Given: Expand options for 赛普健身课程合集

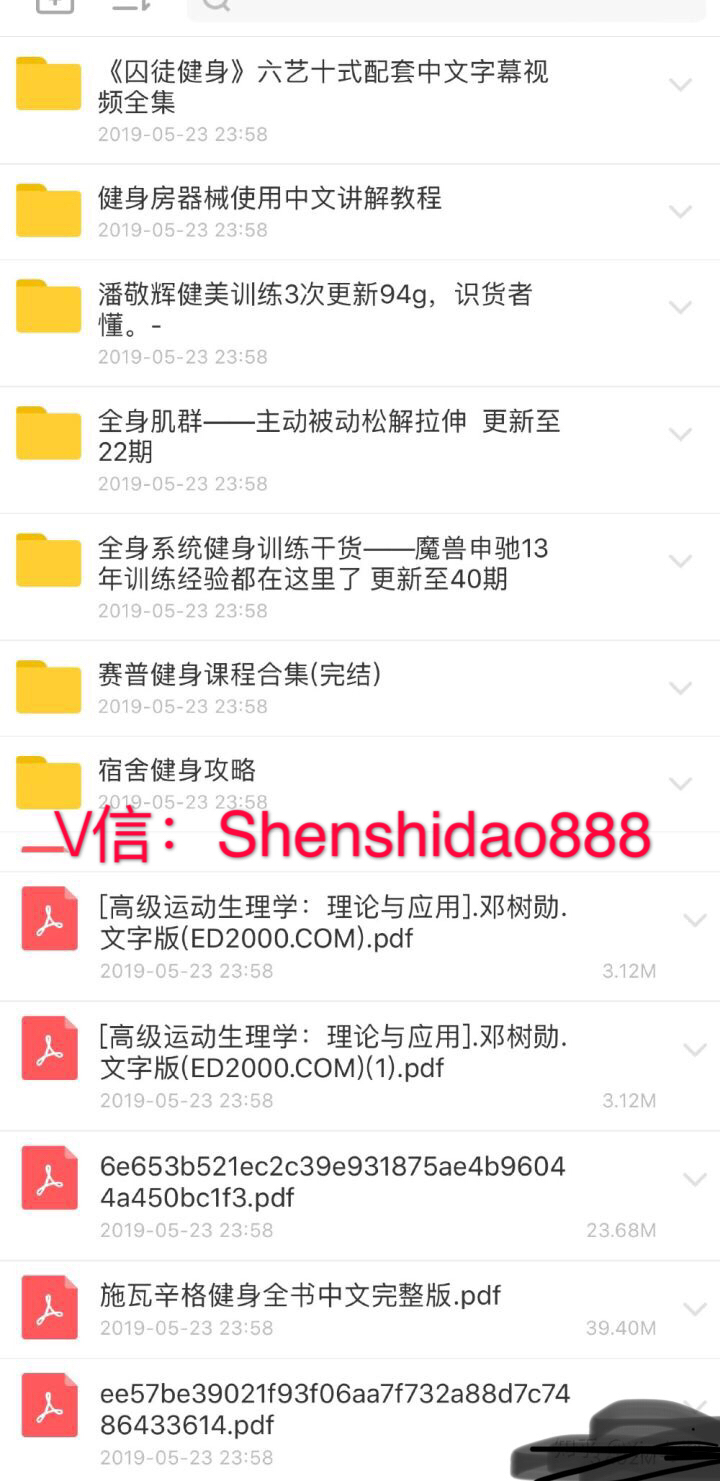Looking at the screenshot, I should coord(681,687).
